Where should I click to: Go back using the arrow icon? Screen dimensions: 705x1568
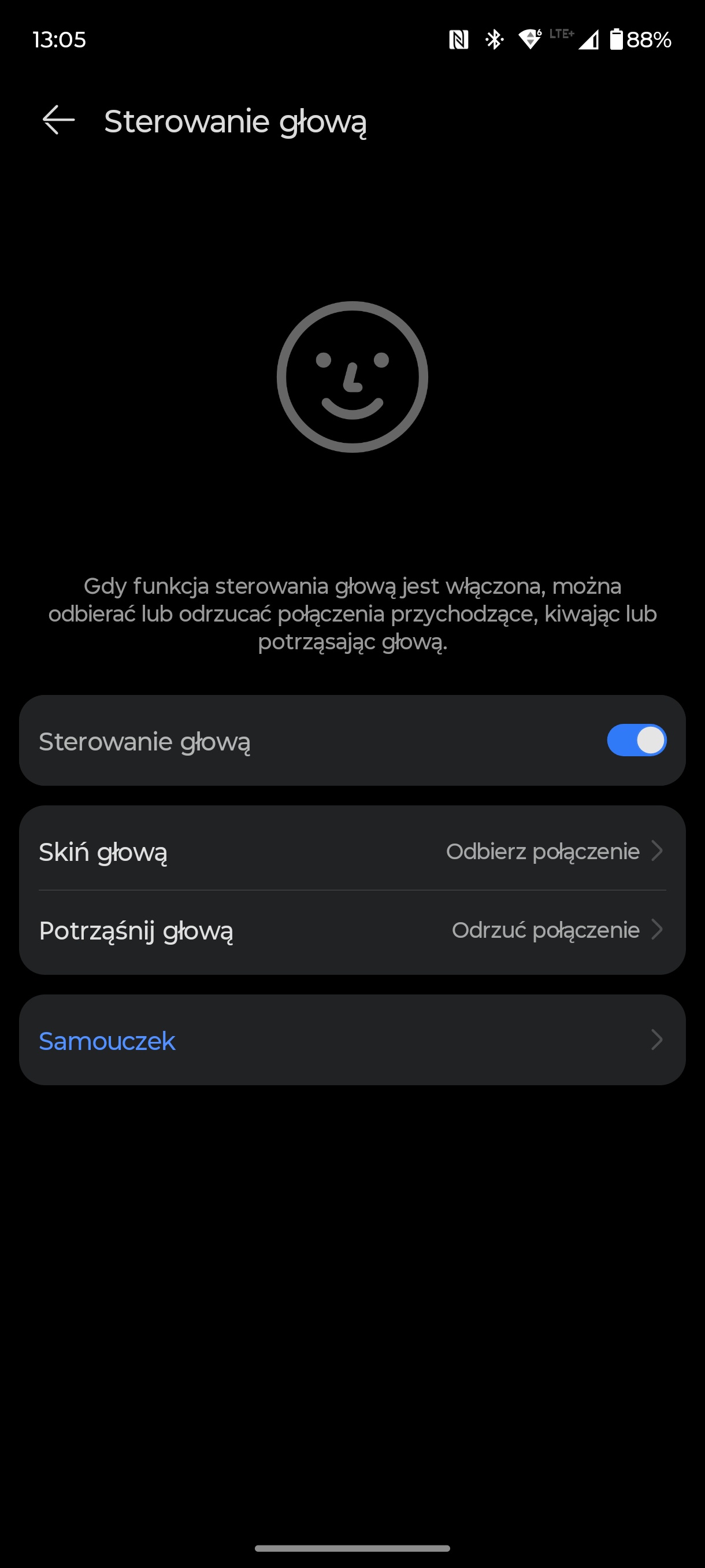pyautogui.click(x=58, y=120)
